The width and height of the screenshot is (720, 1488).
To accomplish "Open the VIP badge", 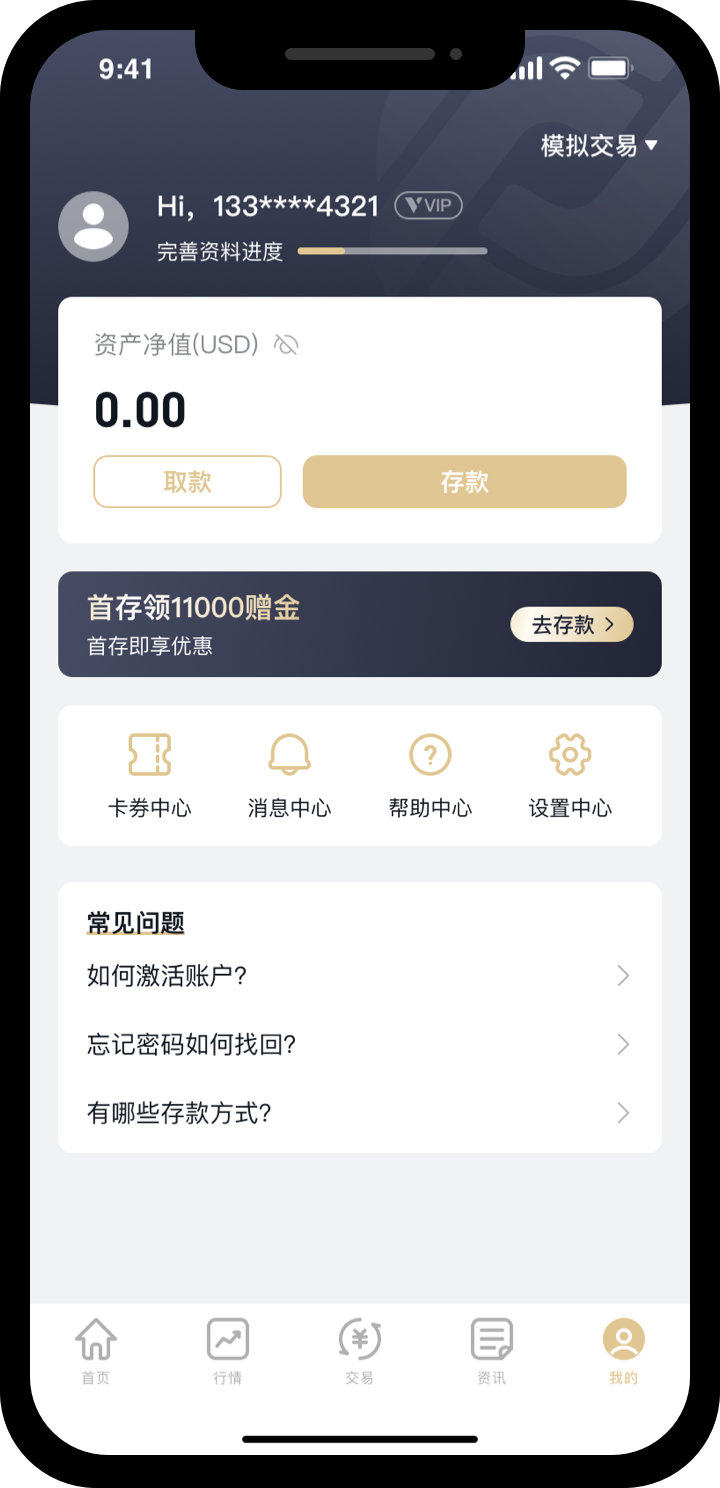I will 428,206.
